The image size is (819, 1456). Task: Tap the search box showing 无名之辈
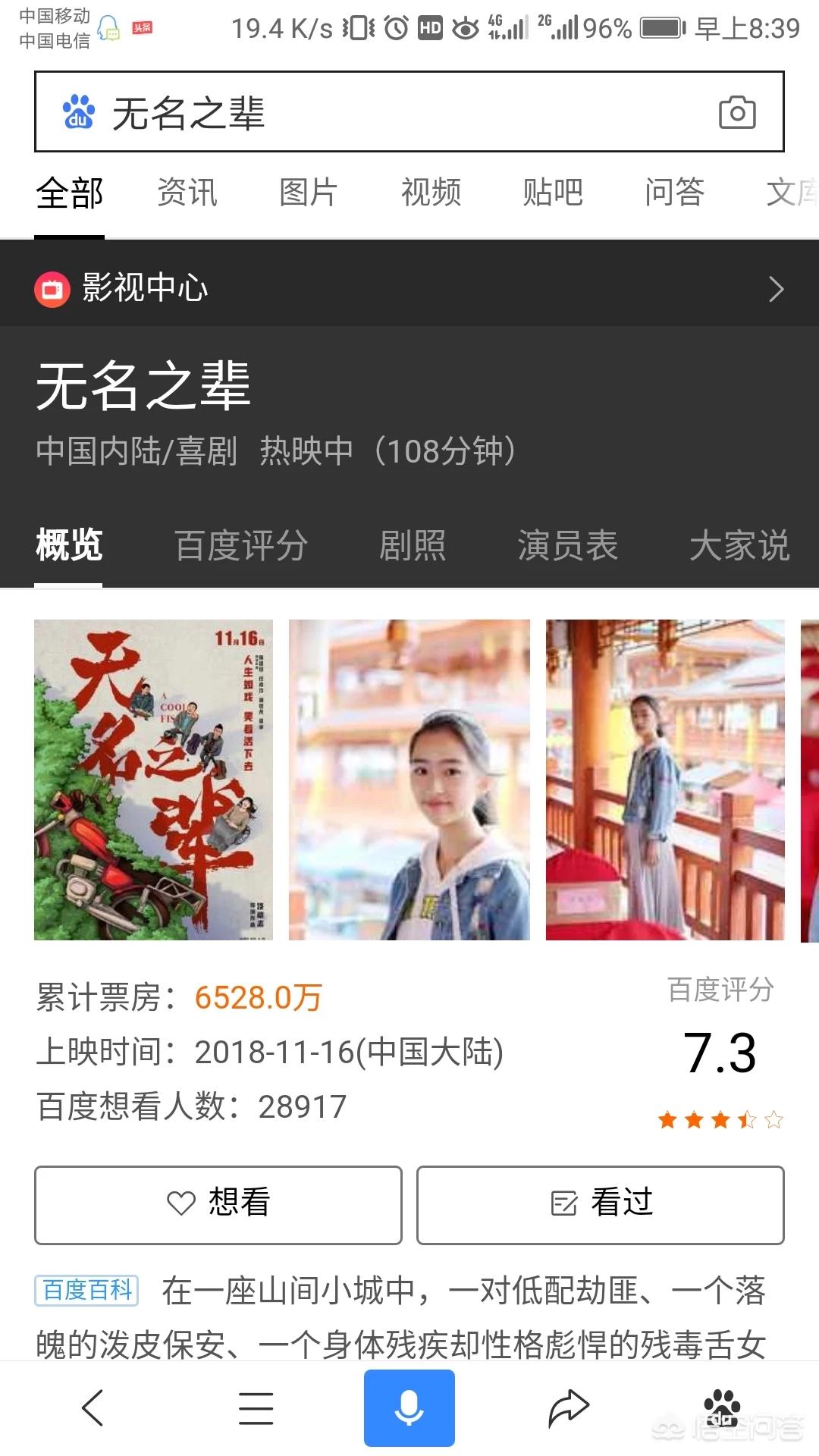point(409,112)
